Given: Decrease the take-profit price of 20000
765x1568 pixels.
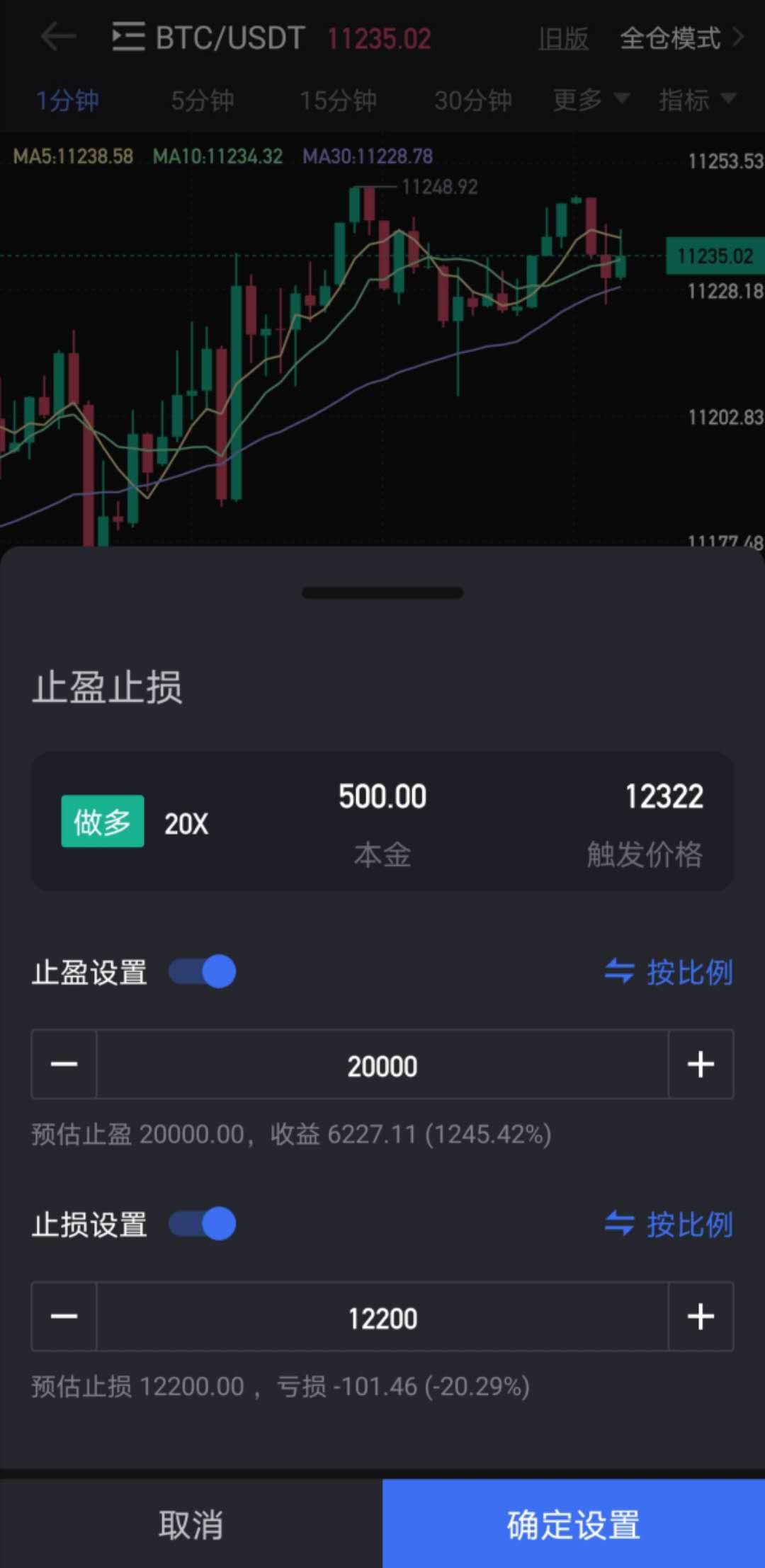Looking at the screenshot, I should click(64, 1064).
